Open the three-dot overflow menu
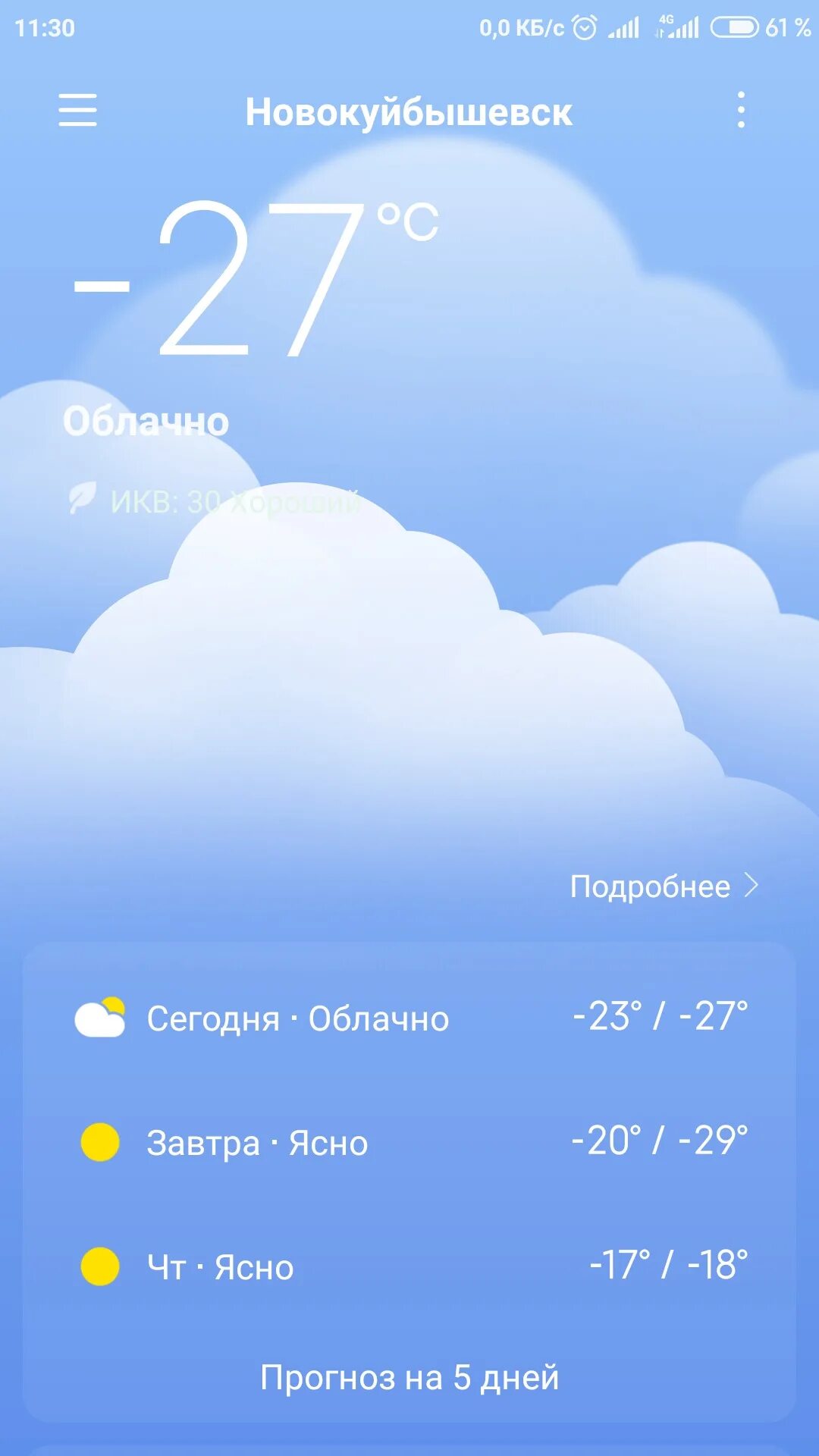819x1456 pixels. 741,111
